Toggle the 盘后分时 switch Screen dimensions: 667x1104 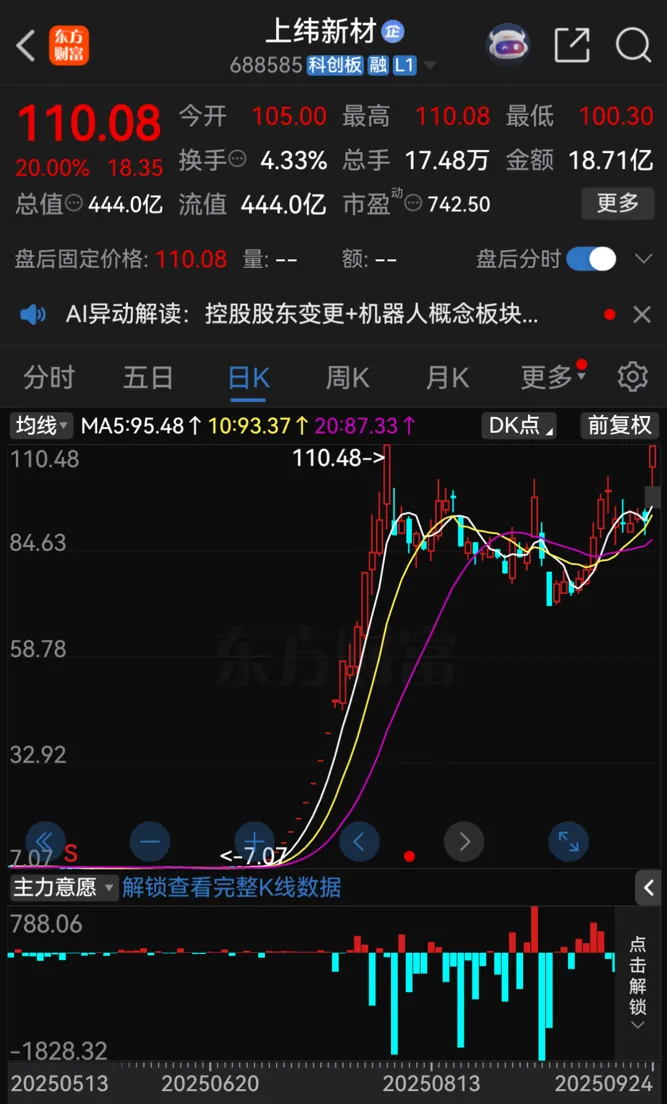591,260
